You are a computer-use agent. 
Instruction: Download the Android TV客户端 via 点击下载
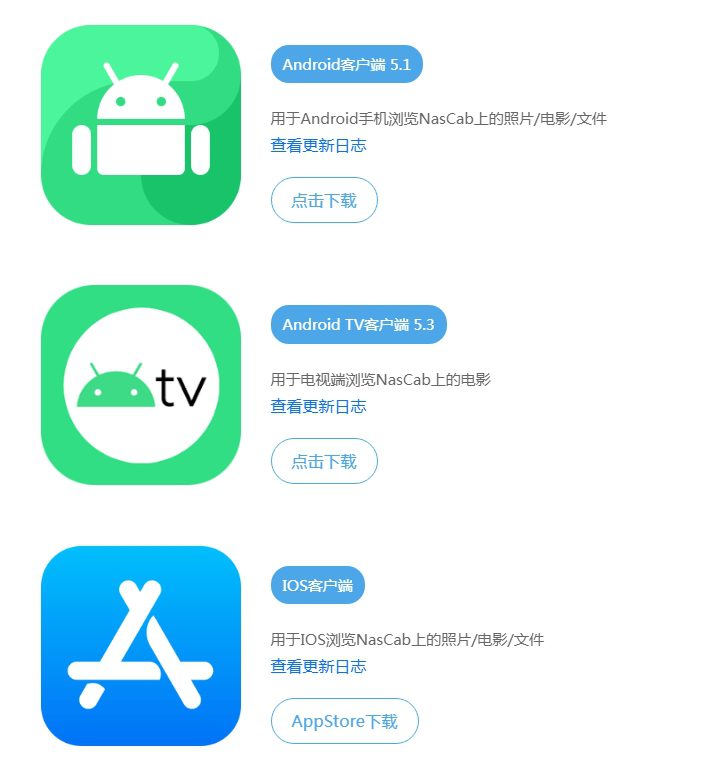pyautogui.click(x=324, y=461)
